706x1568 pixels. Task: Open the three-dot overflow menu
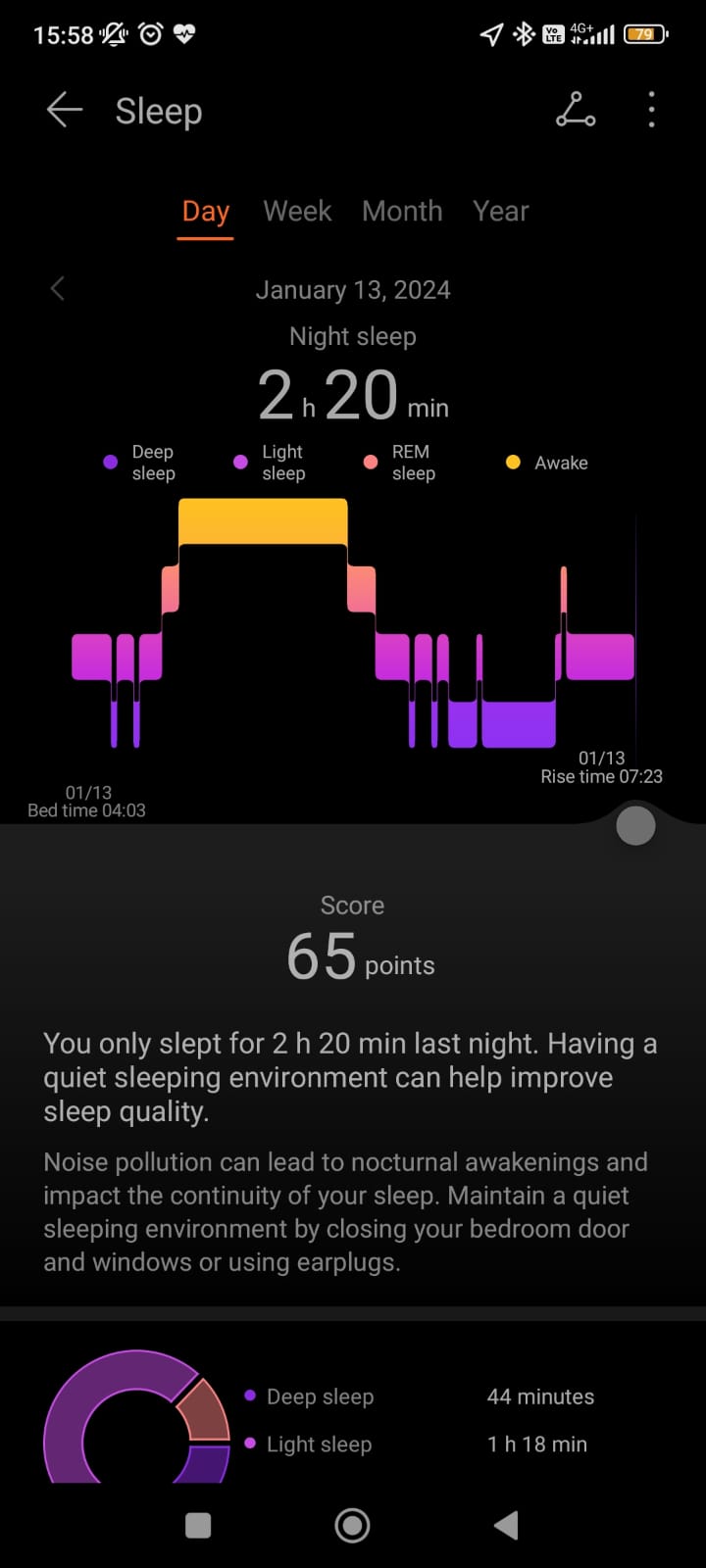click(652, 110)
